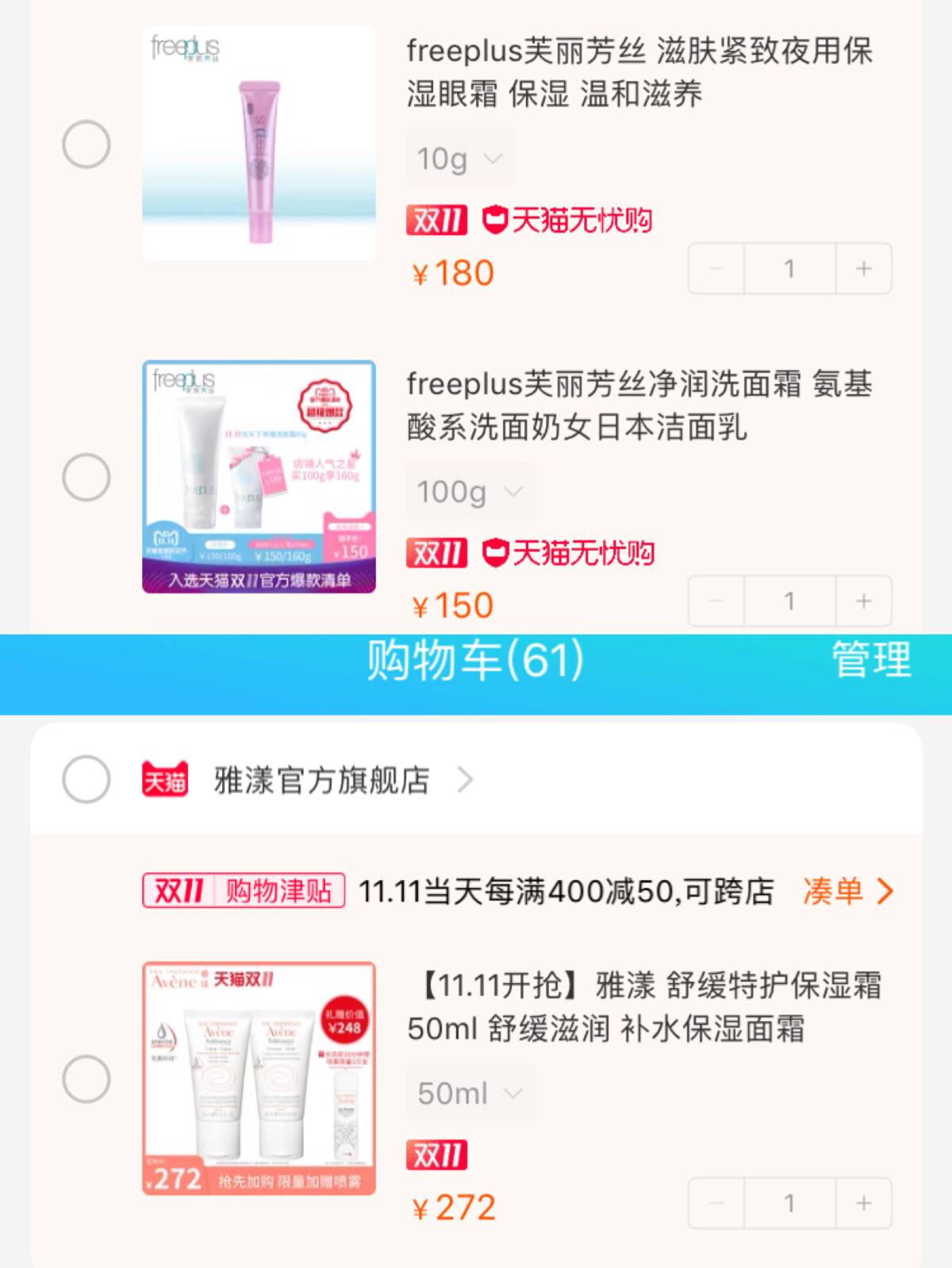Open the freeplus cleansing cream product image
The width and height of the screenshot is (952, 1268).
coord(259,478)
